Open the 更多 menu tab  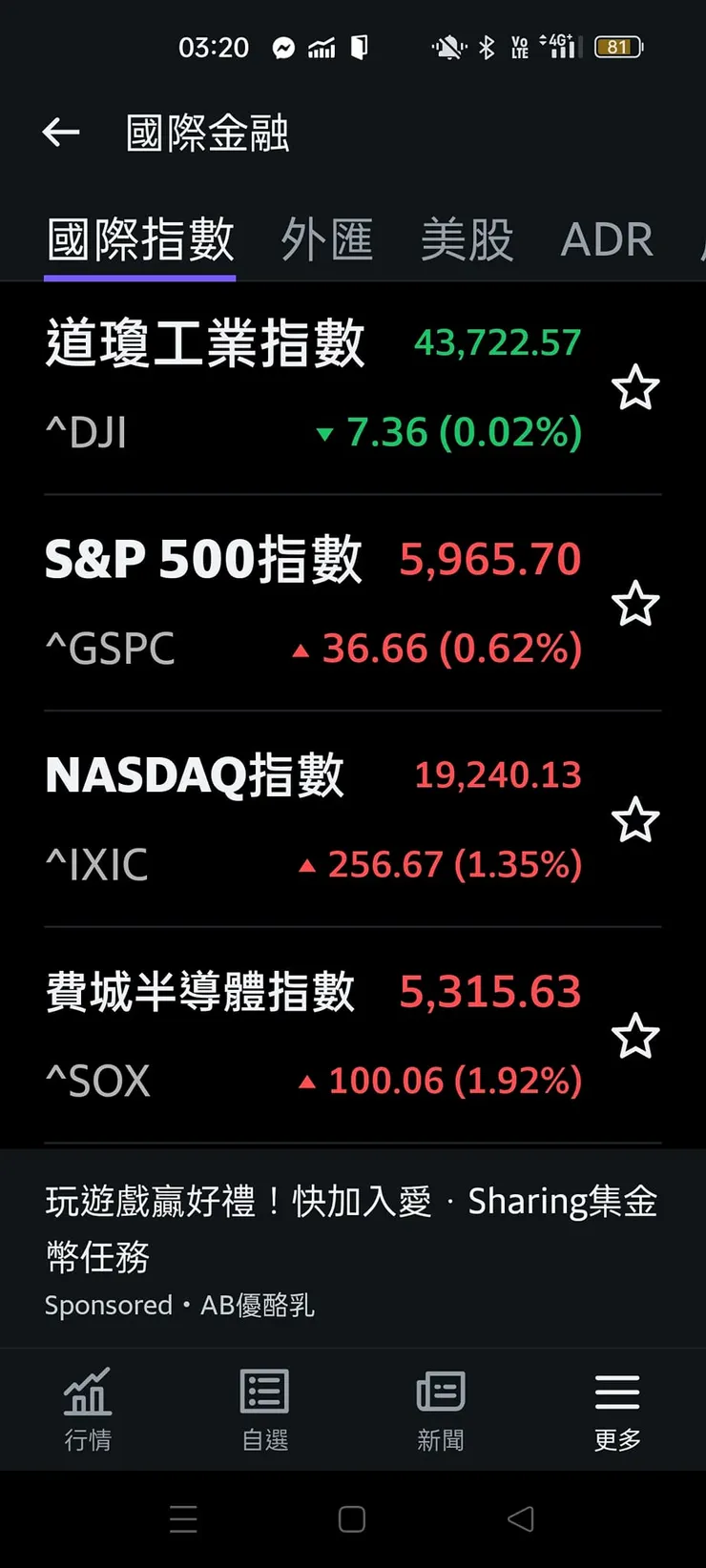tap(617, 1409)
